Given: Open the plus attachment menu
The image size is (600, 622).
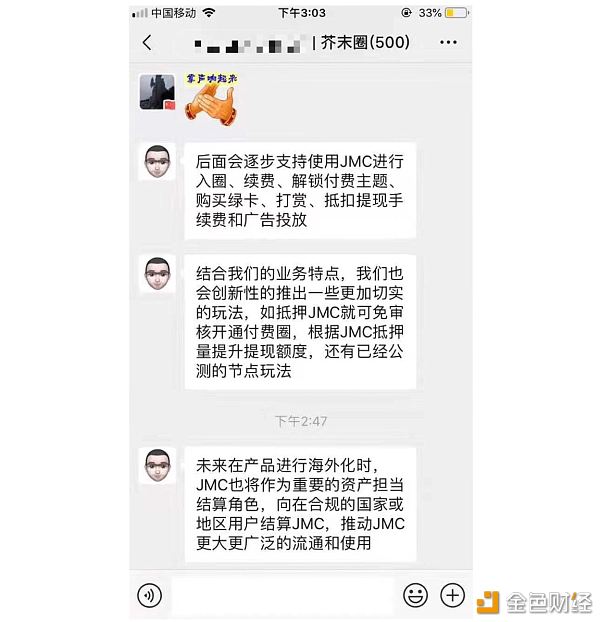Looking at the screenshot, I should tap(453, 596).
